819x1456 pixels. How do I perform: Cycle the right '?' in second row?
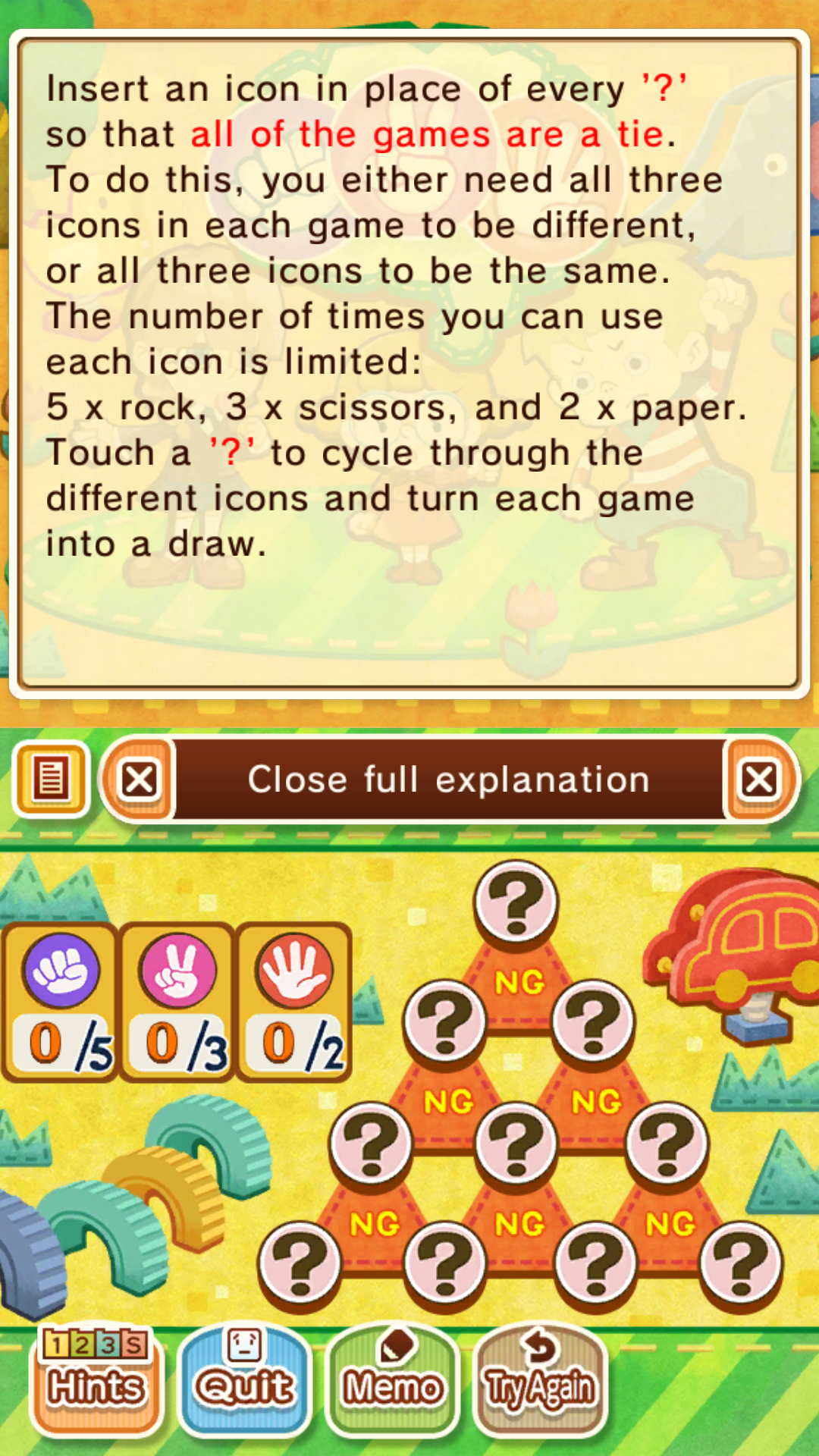pos(592,1021)
